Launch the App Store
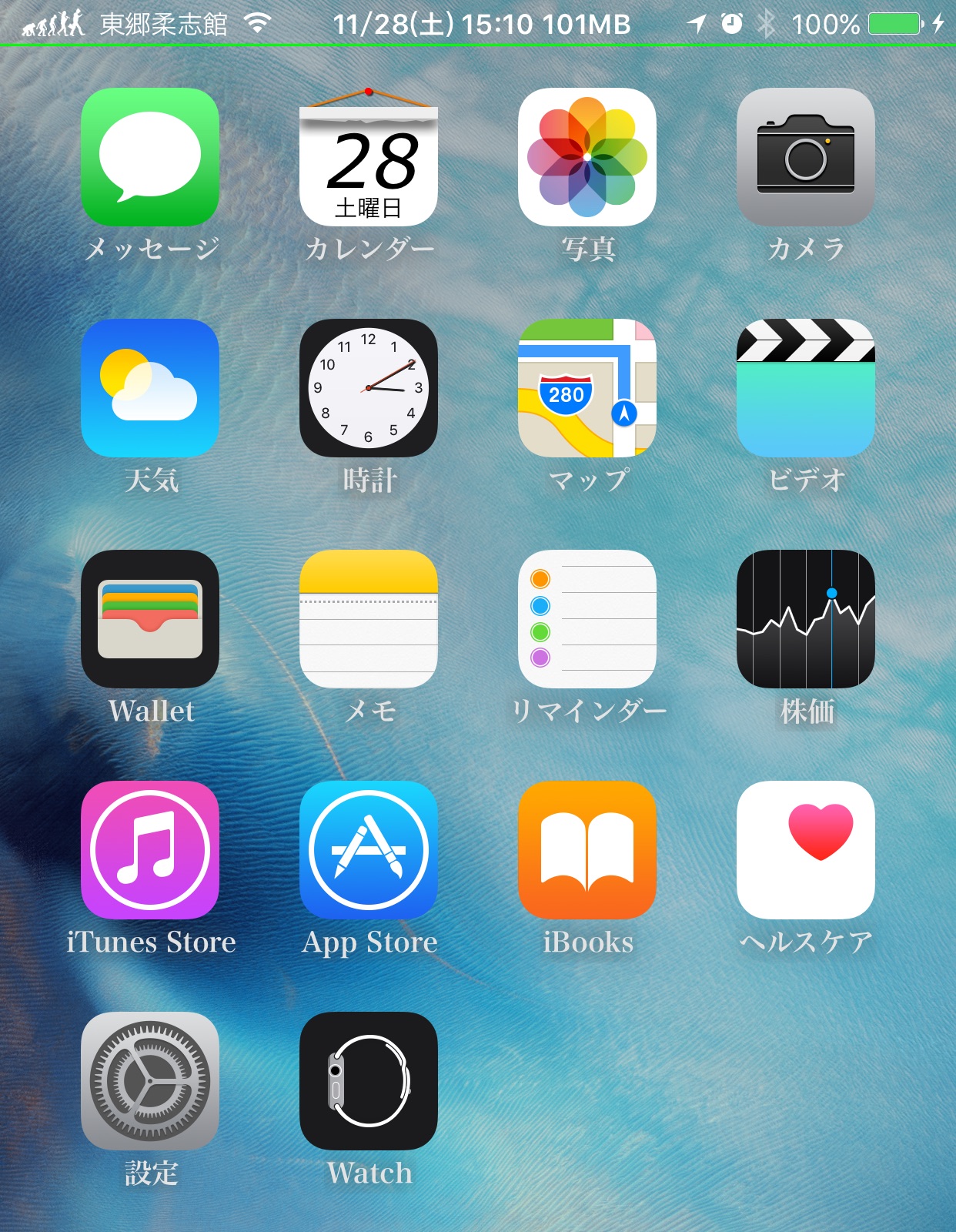This screenshot has width=956, height=1232. 369,850
